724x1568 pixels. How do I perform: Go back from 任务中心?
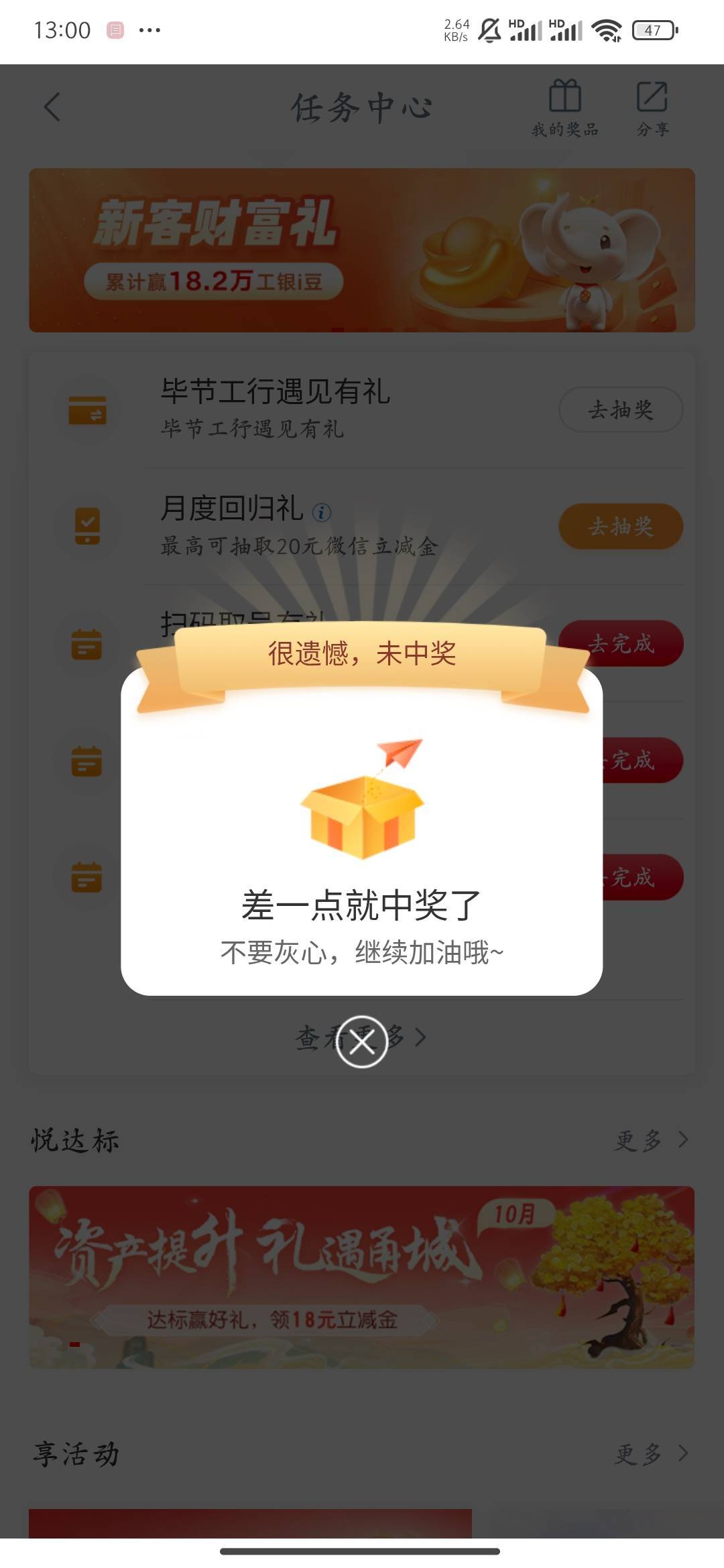[x=52, y=107]
